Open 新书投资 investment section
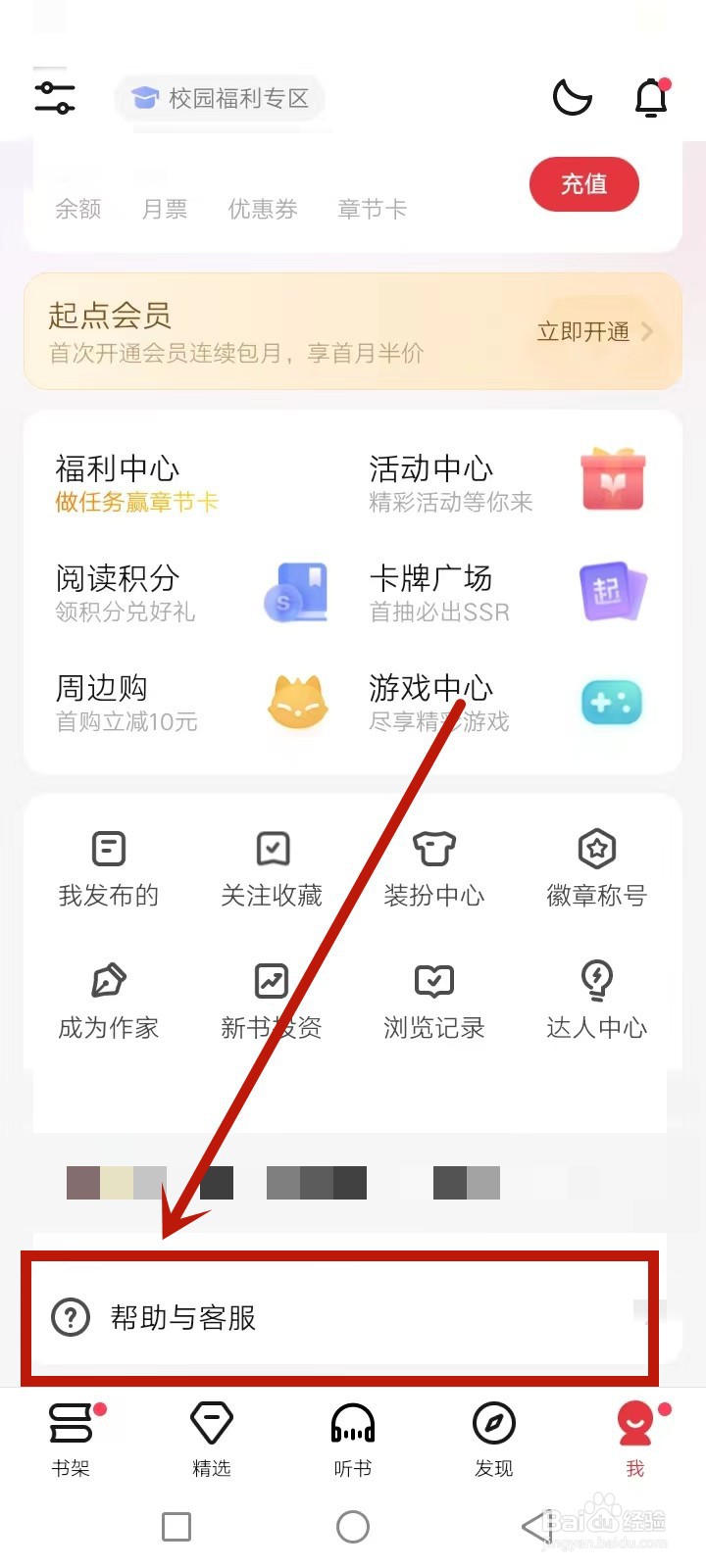 coord(271,998)
